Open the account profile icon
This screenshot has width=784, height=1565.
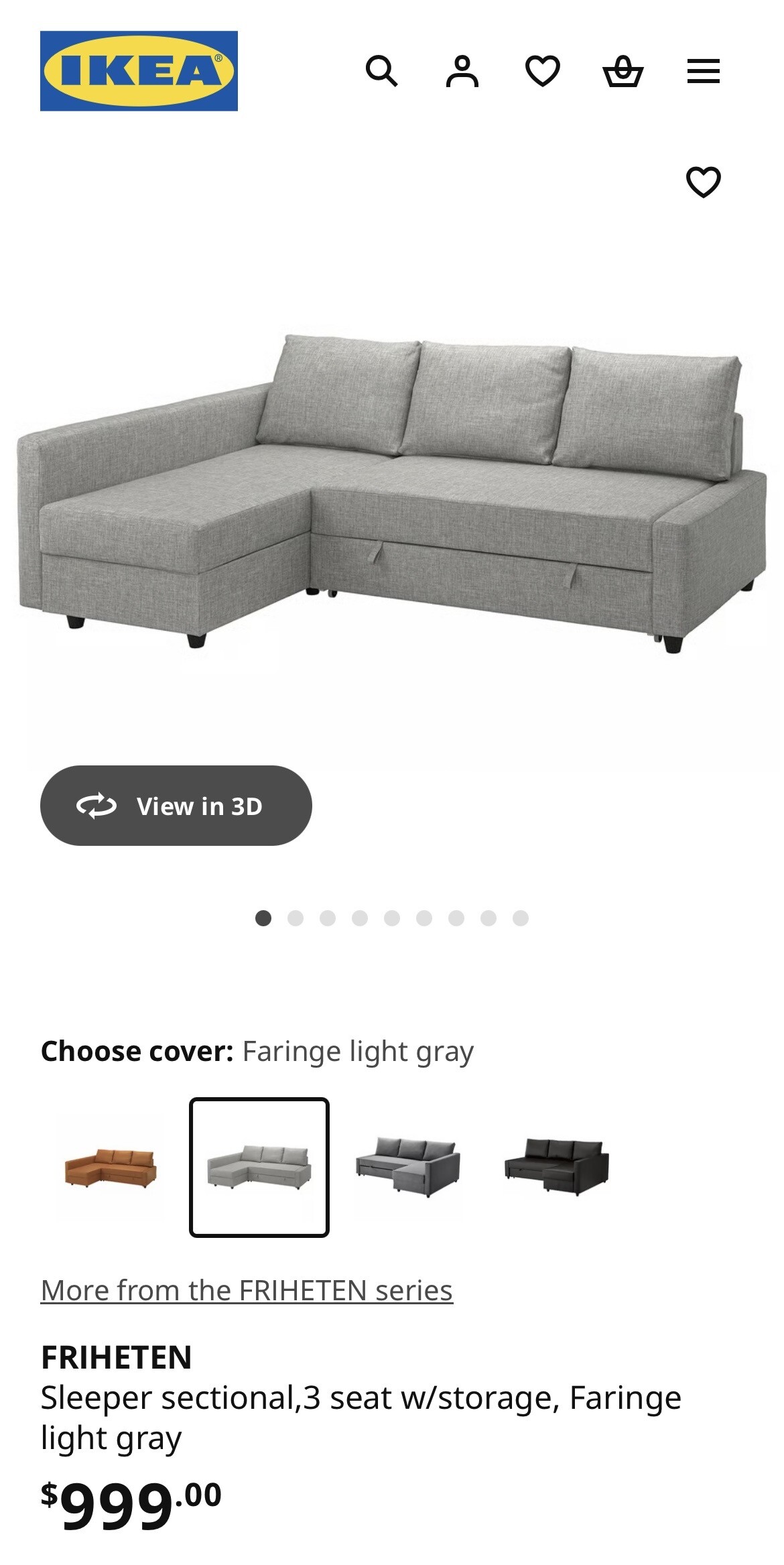[x=462, y=71]
